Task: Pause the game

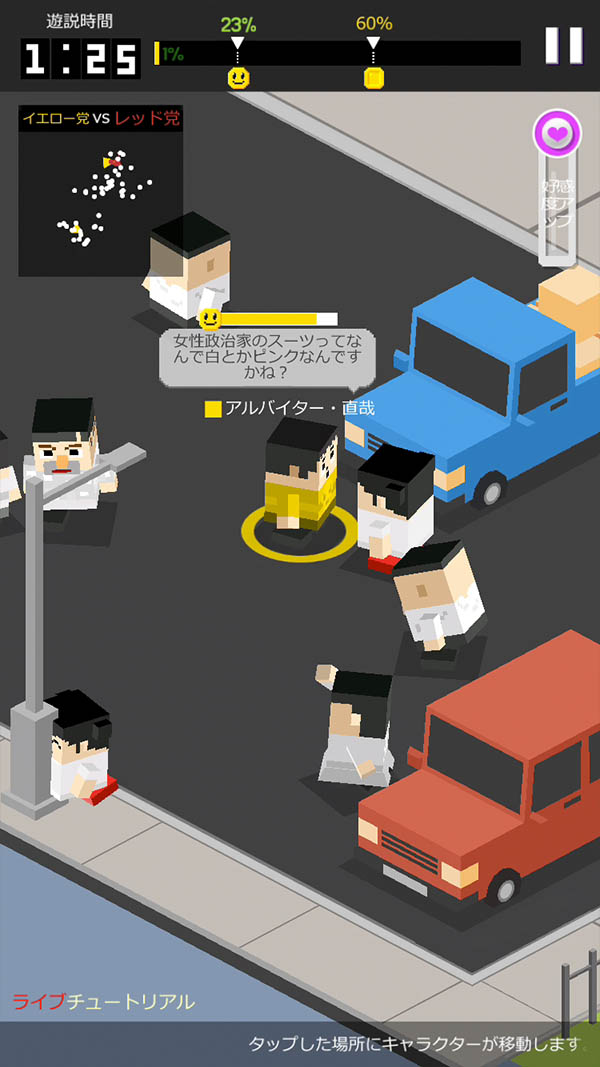Action: [563, 45]
